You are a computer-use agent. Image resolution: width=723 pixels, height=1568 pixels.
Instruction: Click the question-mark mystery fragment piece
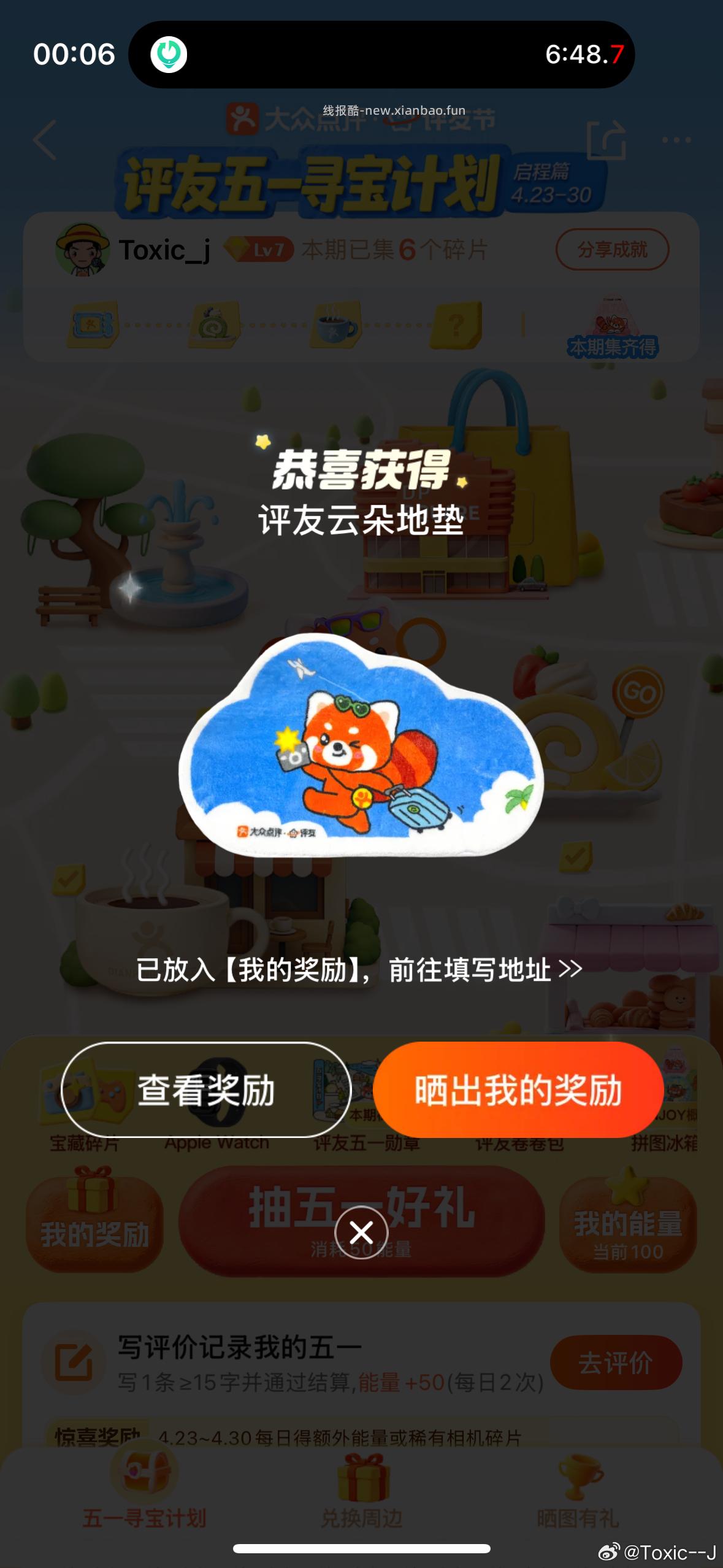457,326
